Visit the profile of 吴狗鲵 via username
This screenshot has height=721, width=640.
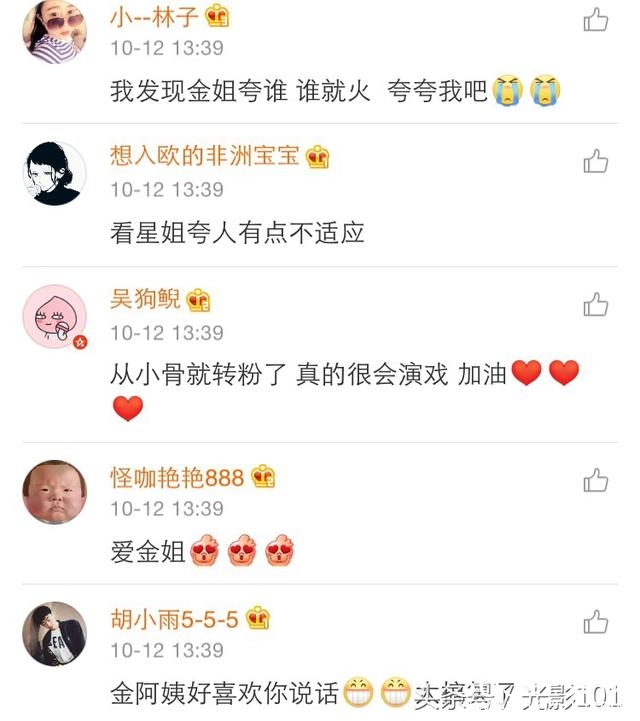pos(145,299)
